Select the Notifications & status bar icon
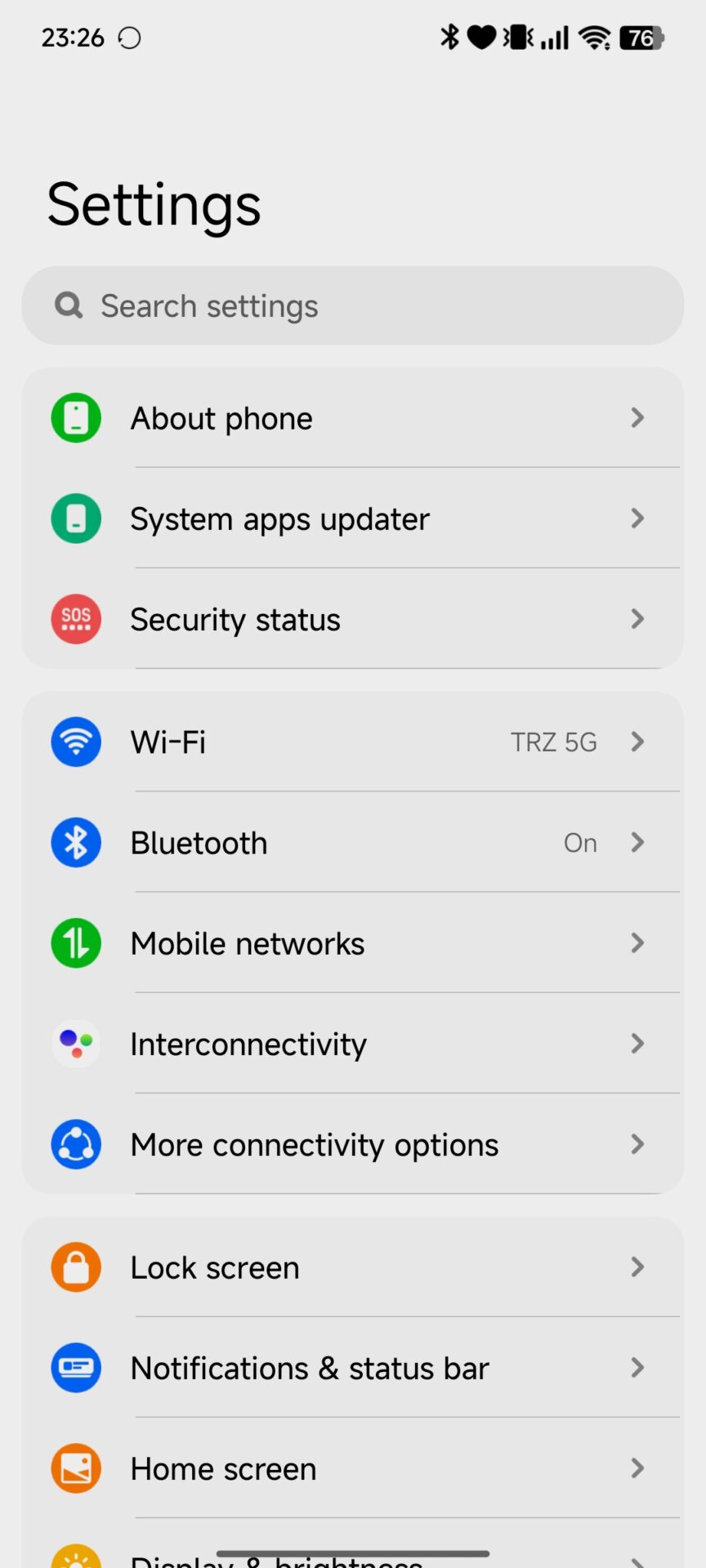This screenshot has height=1568, width=706. click(75, 1368)
